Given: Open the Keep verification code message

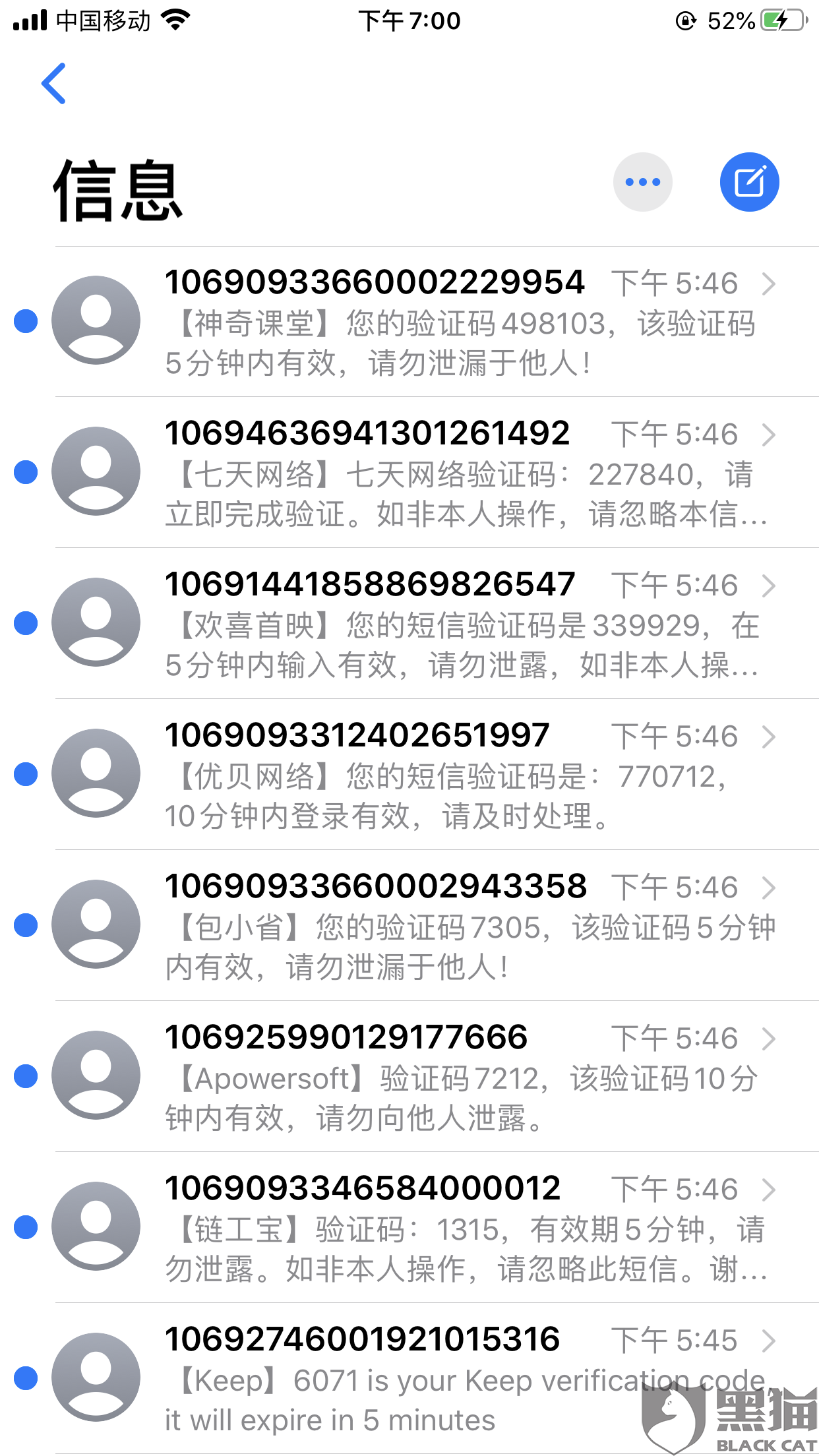Looking at the screenshot, I should (x=409, y=1379).
